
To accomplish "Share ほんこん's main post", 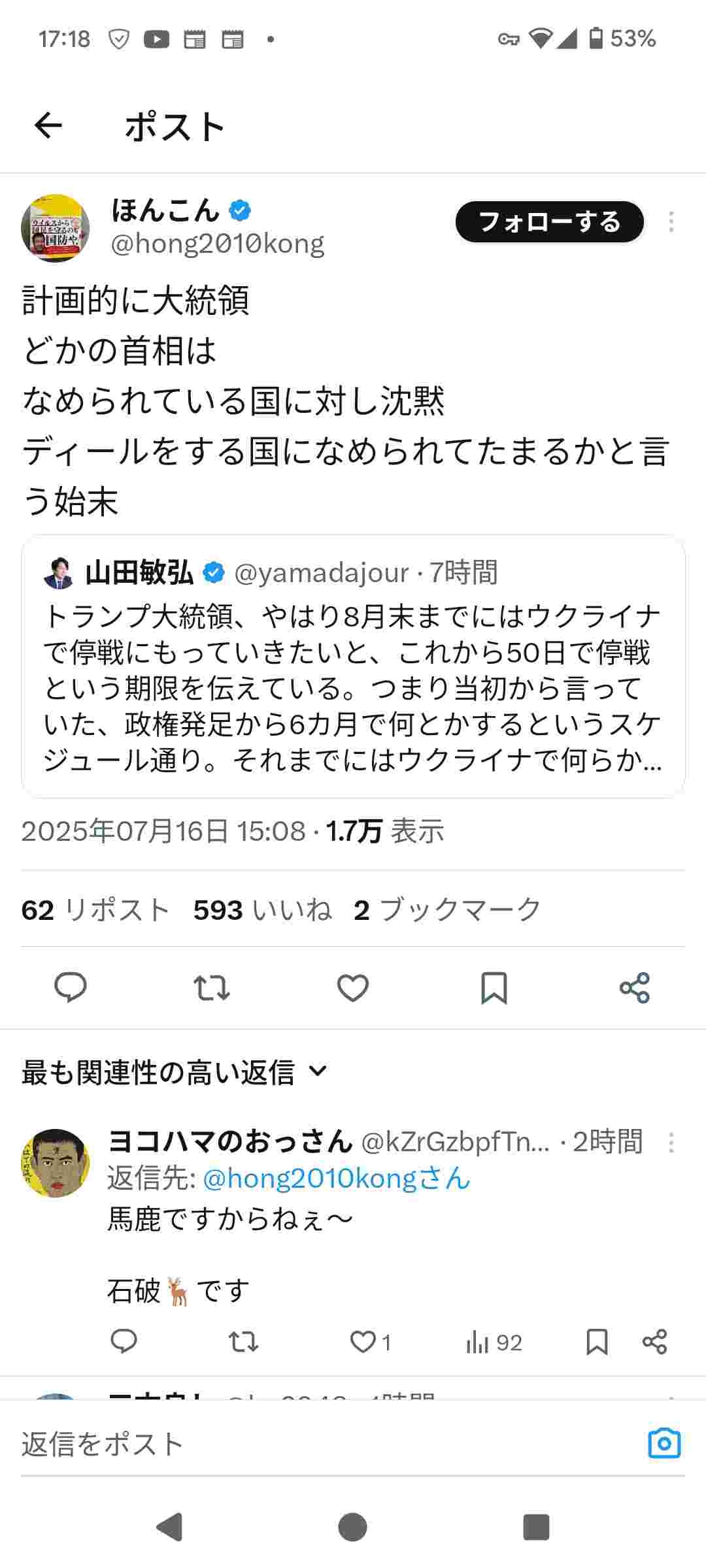I will 635,987.
